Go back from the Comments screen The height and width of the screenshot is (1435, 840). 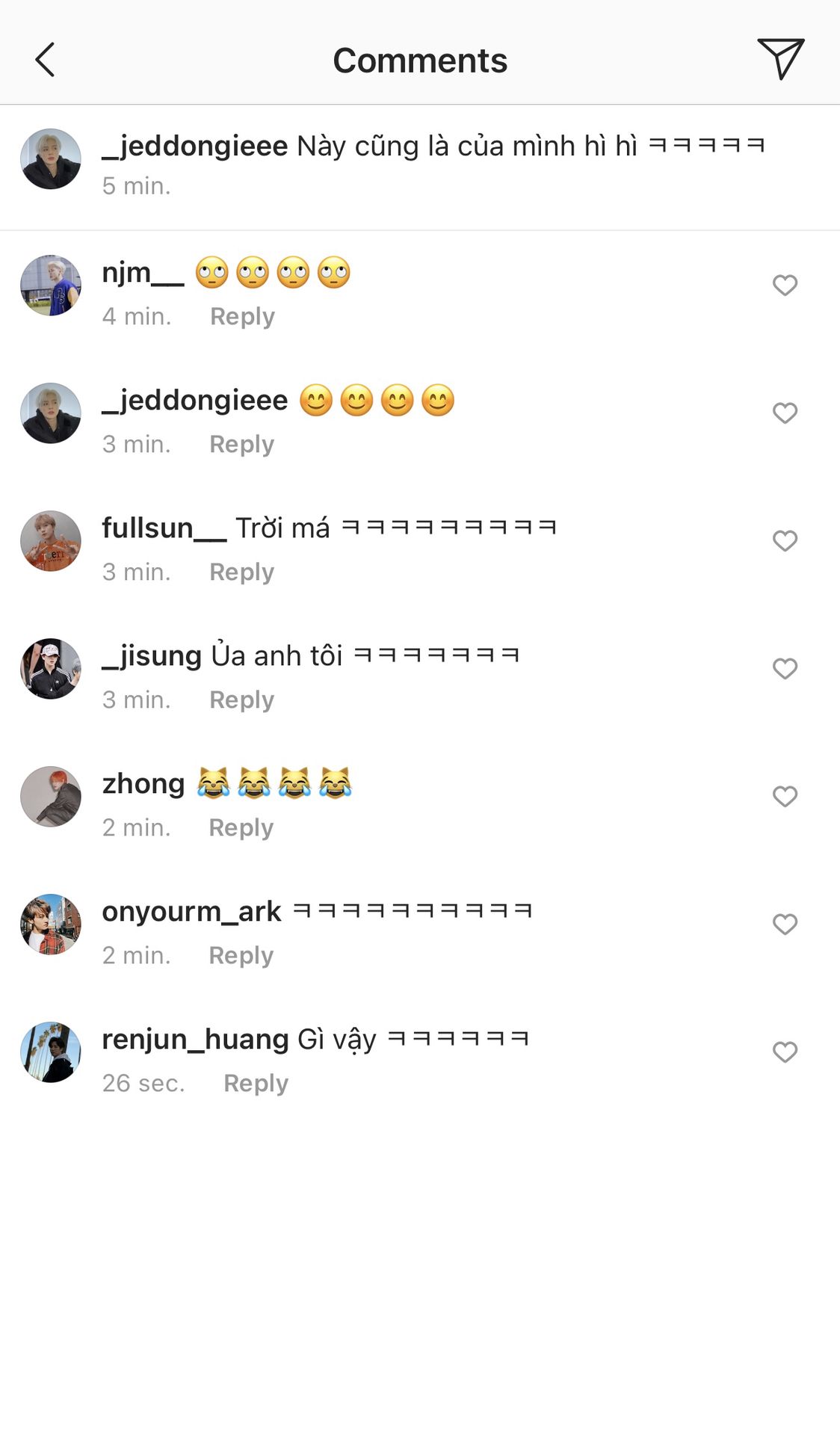(x=45, y=60)
